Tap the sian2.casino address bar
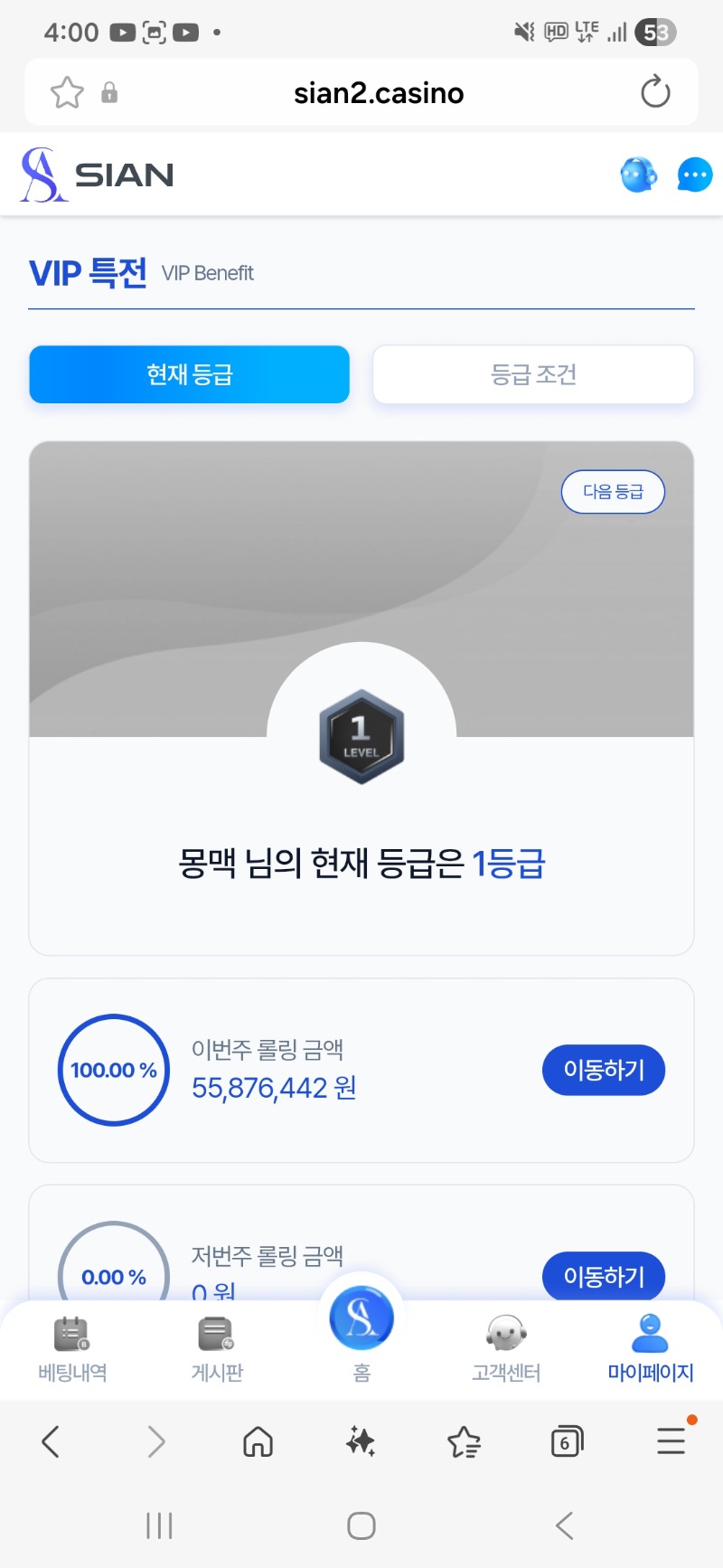The height and width of the screenshot is (1568, 723). (x=379, y=92)
